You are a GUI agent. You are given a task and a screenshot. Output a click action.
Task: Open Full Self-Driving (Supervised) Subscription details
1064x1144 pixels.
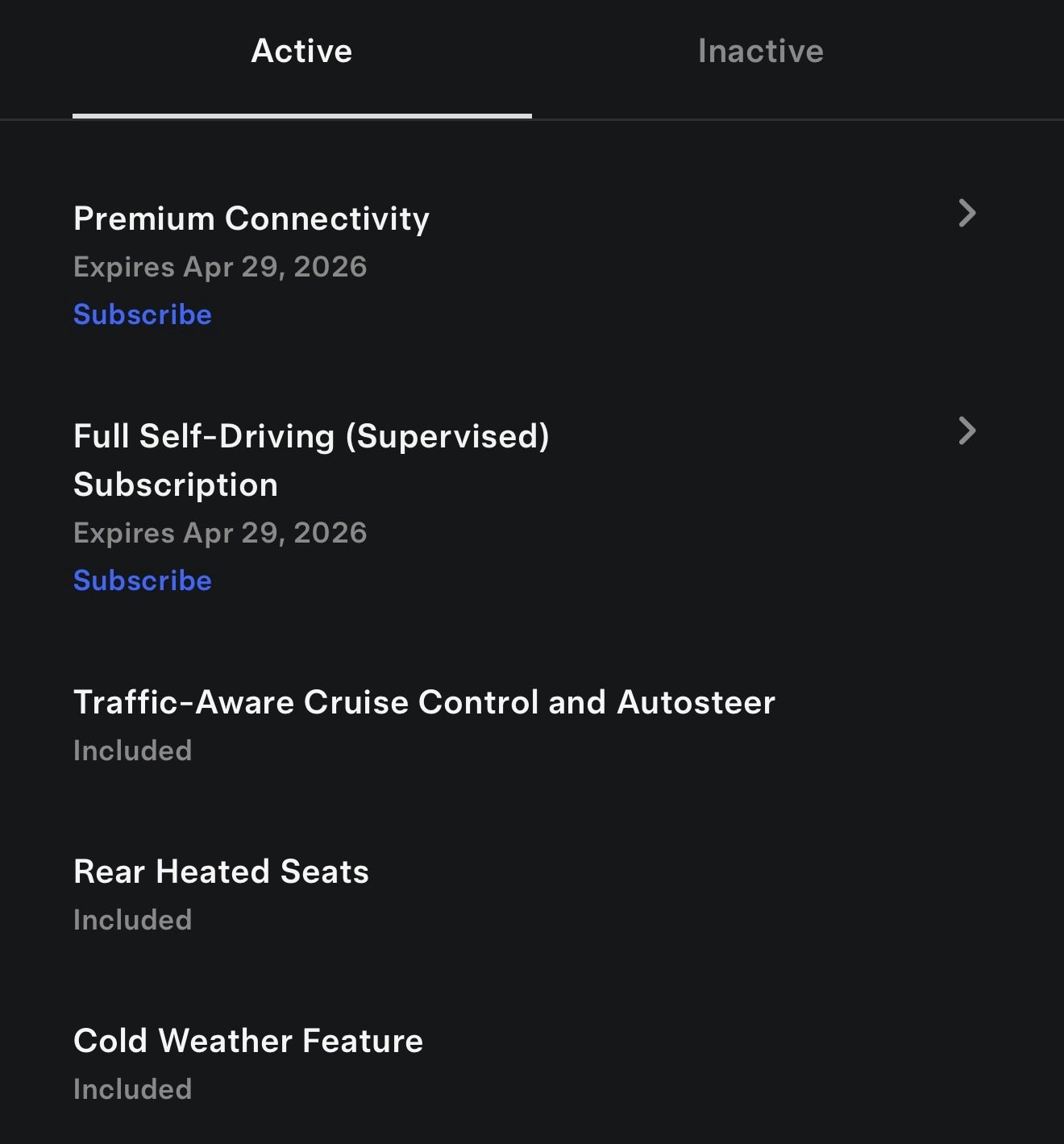click(966, 431)
